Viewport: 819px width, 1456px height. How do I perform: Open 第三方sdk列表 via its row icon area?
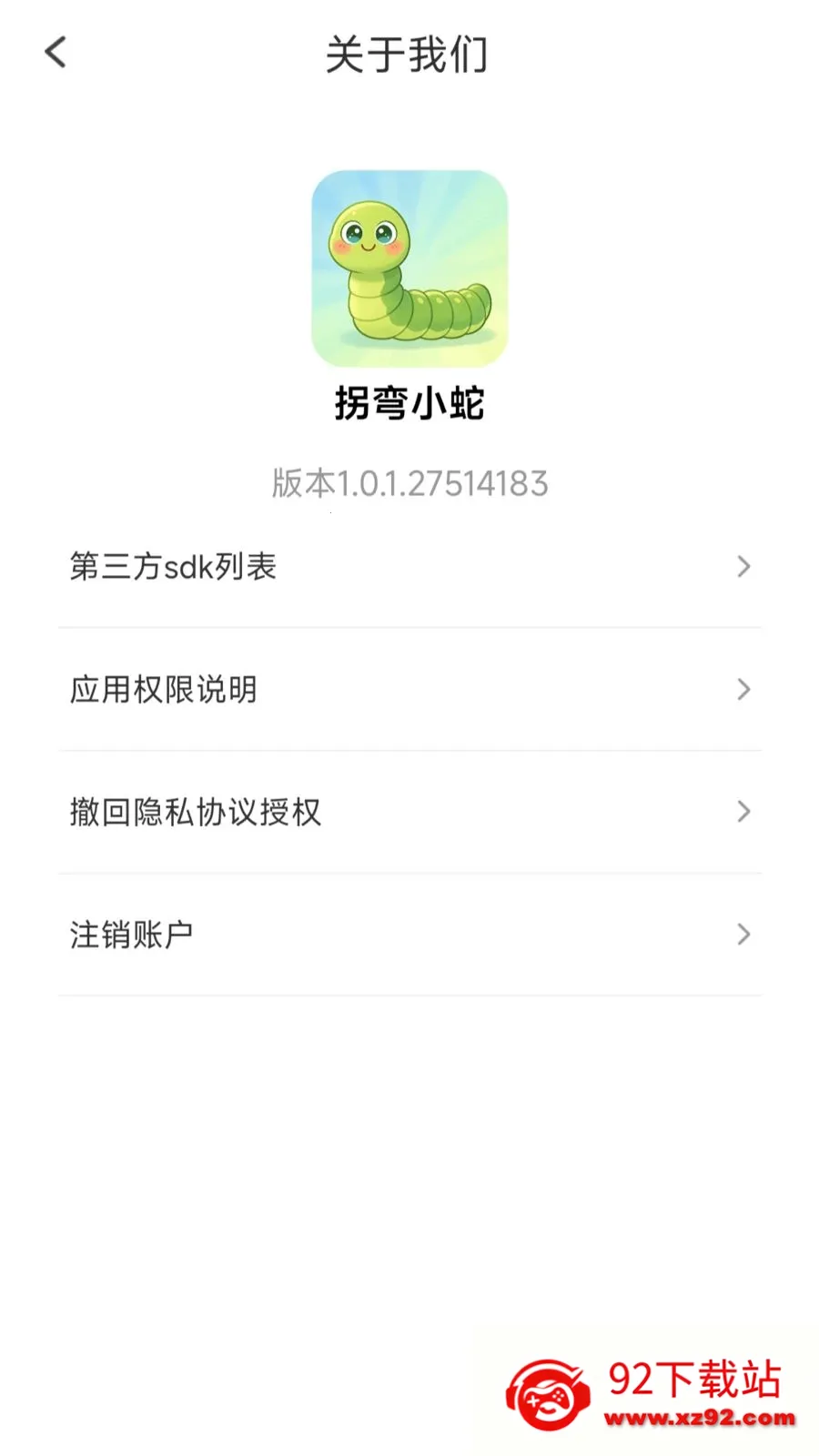pos(744,567)
